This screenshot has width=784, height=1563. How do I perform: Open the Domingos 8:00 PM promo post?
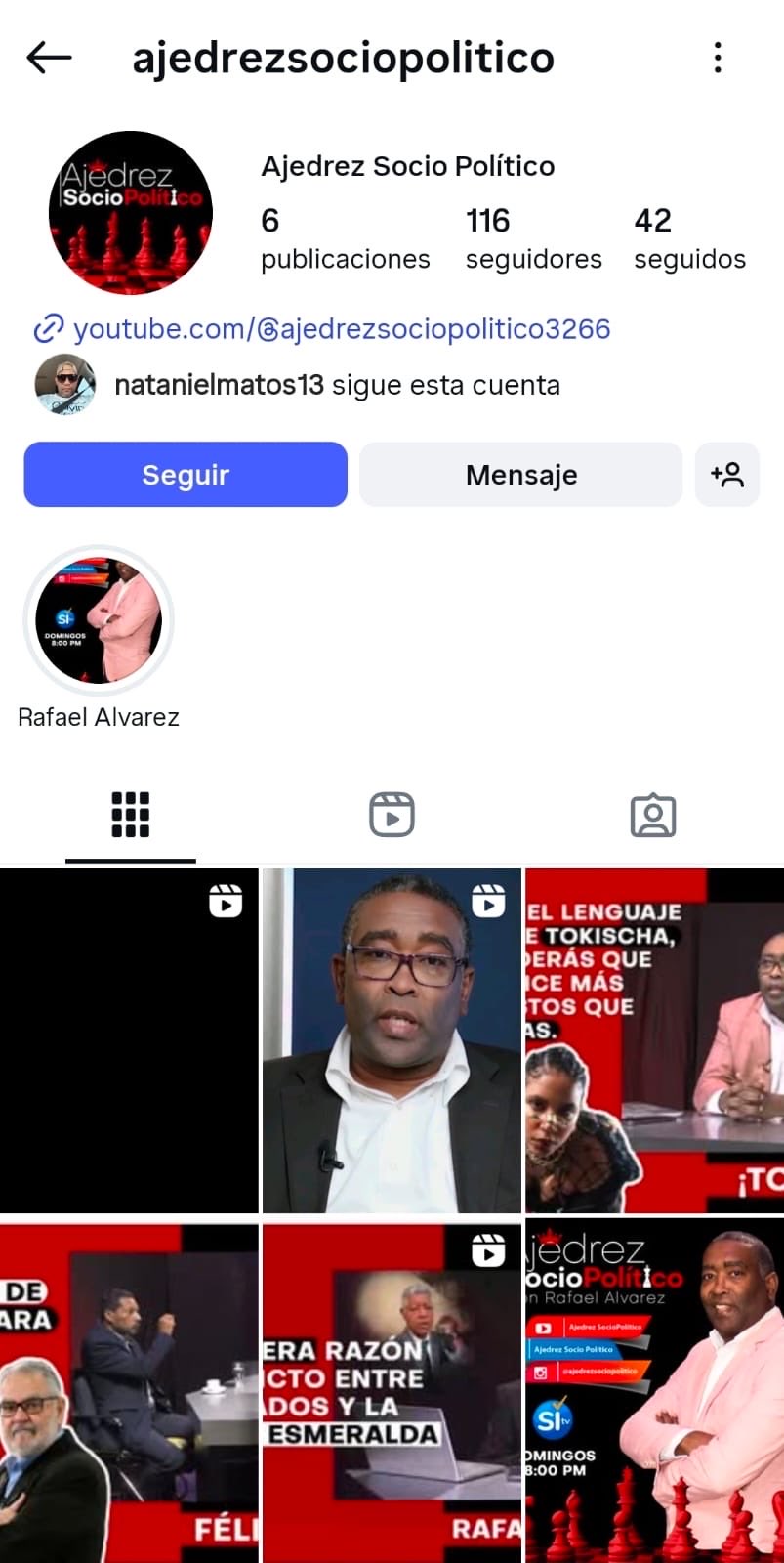(x=654, y=1392)
